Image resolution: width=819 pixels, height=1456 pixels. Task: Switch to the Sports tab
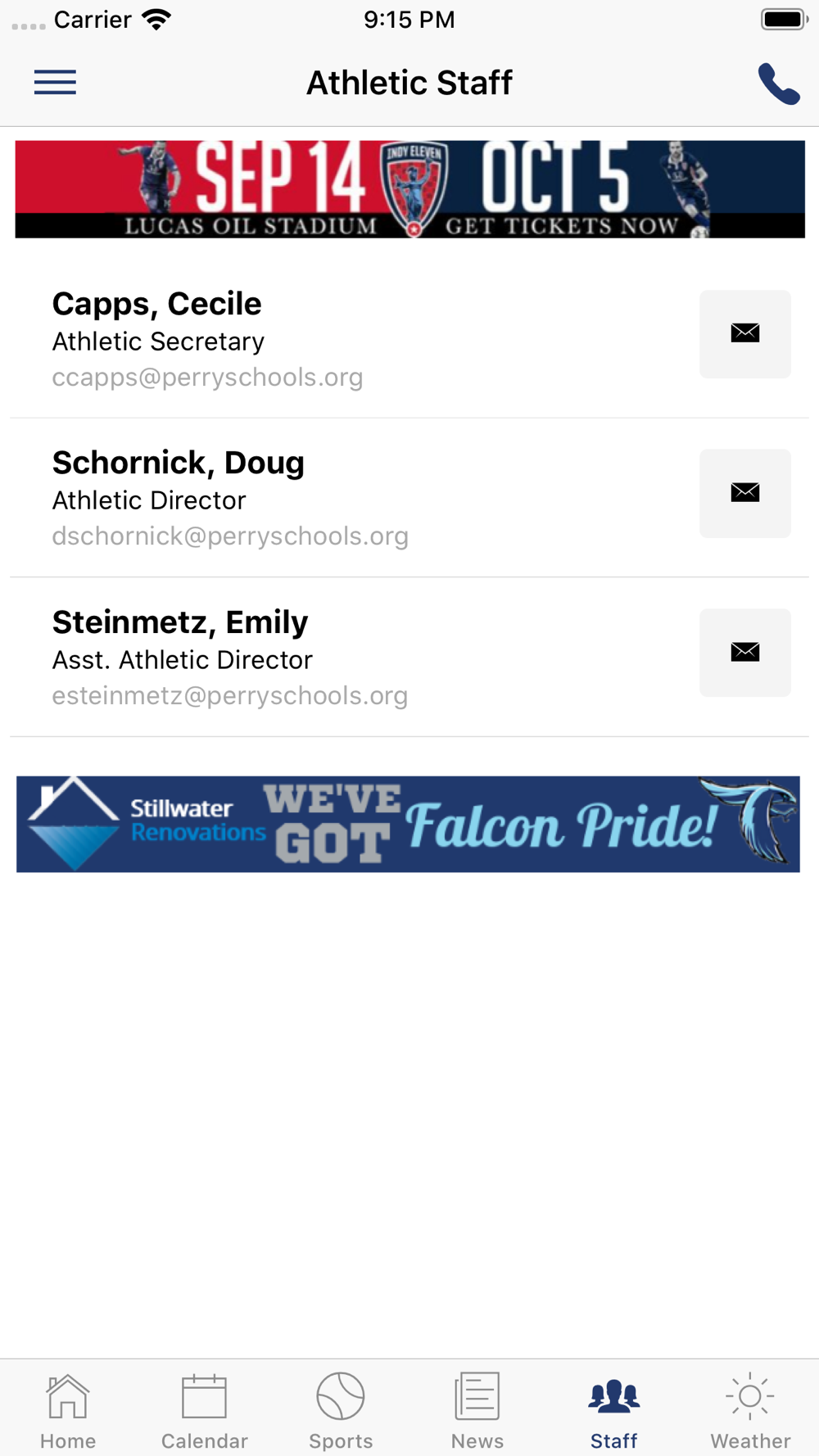tap(341, 1412)
